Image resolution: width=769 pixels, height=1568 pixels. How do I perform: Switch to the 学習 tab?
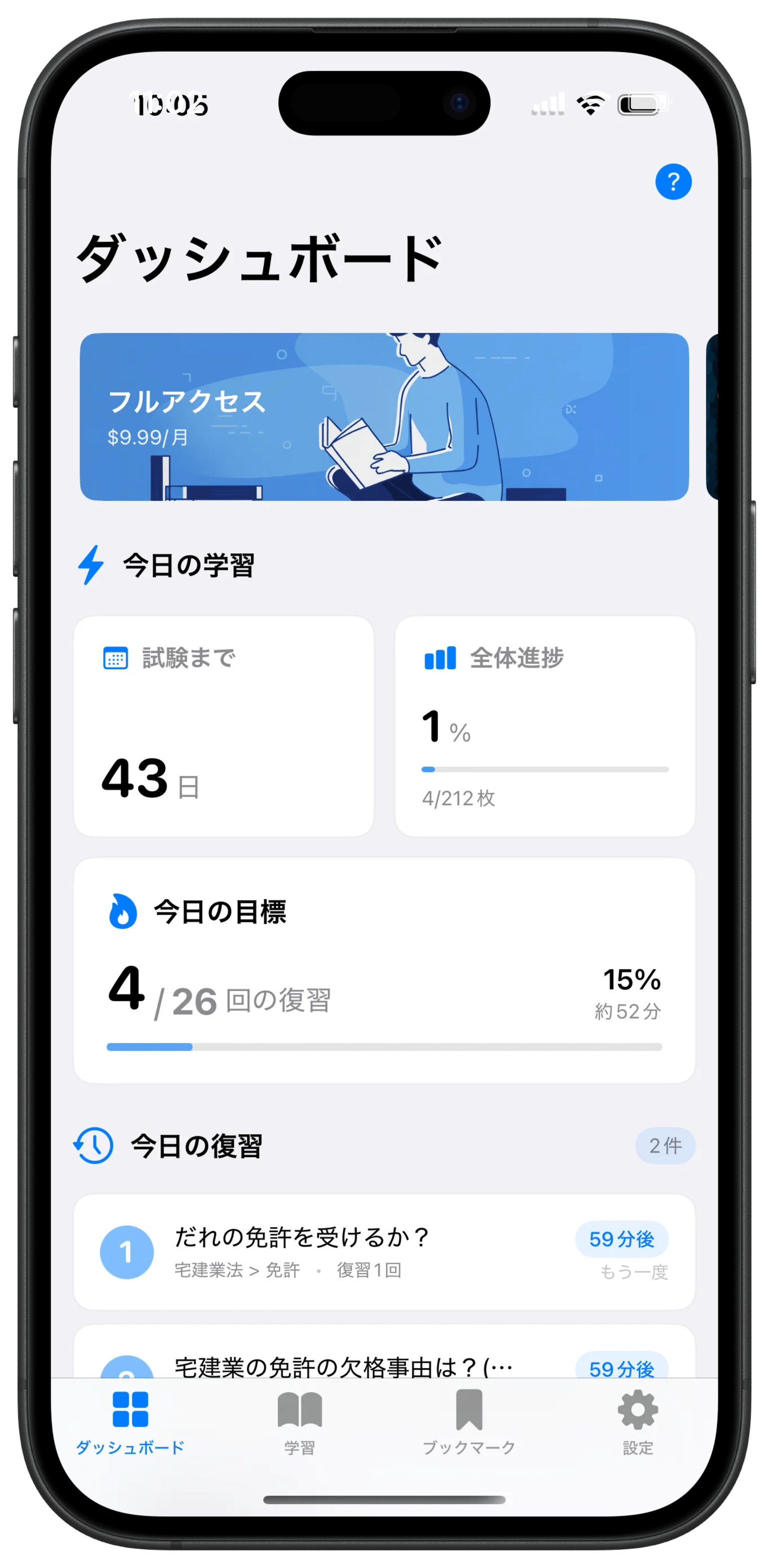point(299,1422)
